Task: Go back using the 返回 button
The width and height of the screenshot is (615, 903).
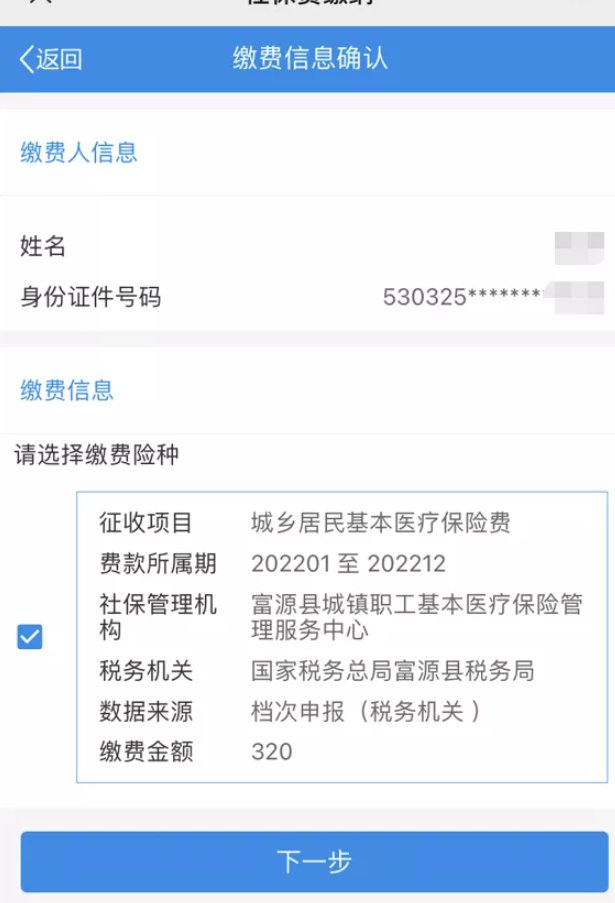Action: pyautogui.click(x=50, y=59)
